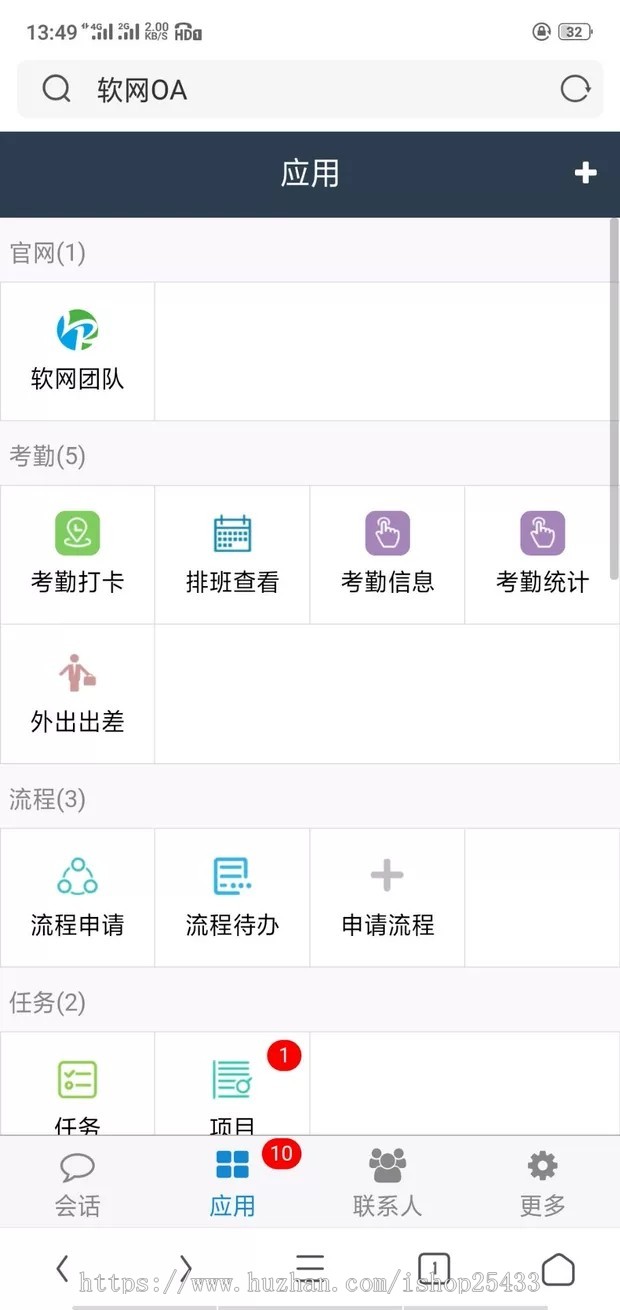Viewport: 620px width, 1310px height.
Task: Open the 项目 tile with badge
Action: 232,1088
